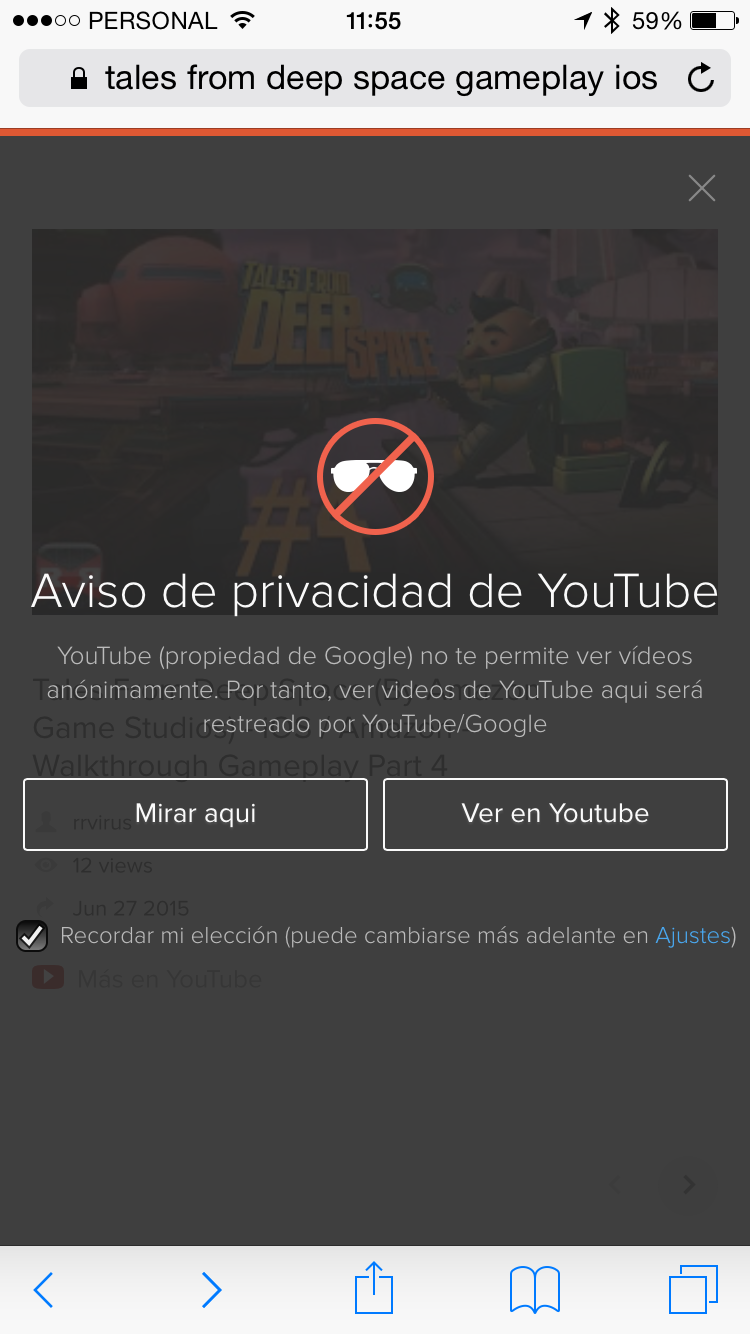Open the share sheet
This screenshot has width=750, height=1334.
(374, 1287)
